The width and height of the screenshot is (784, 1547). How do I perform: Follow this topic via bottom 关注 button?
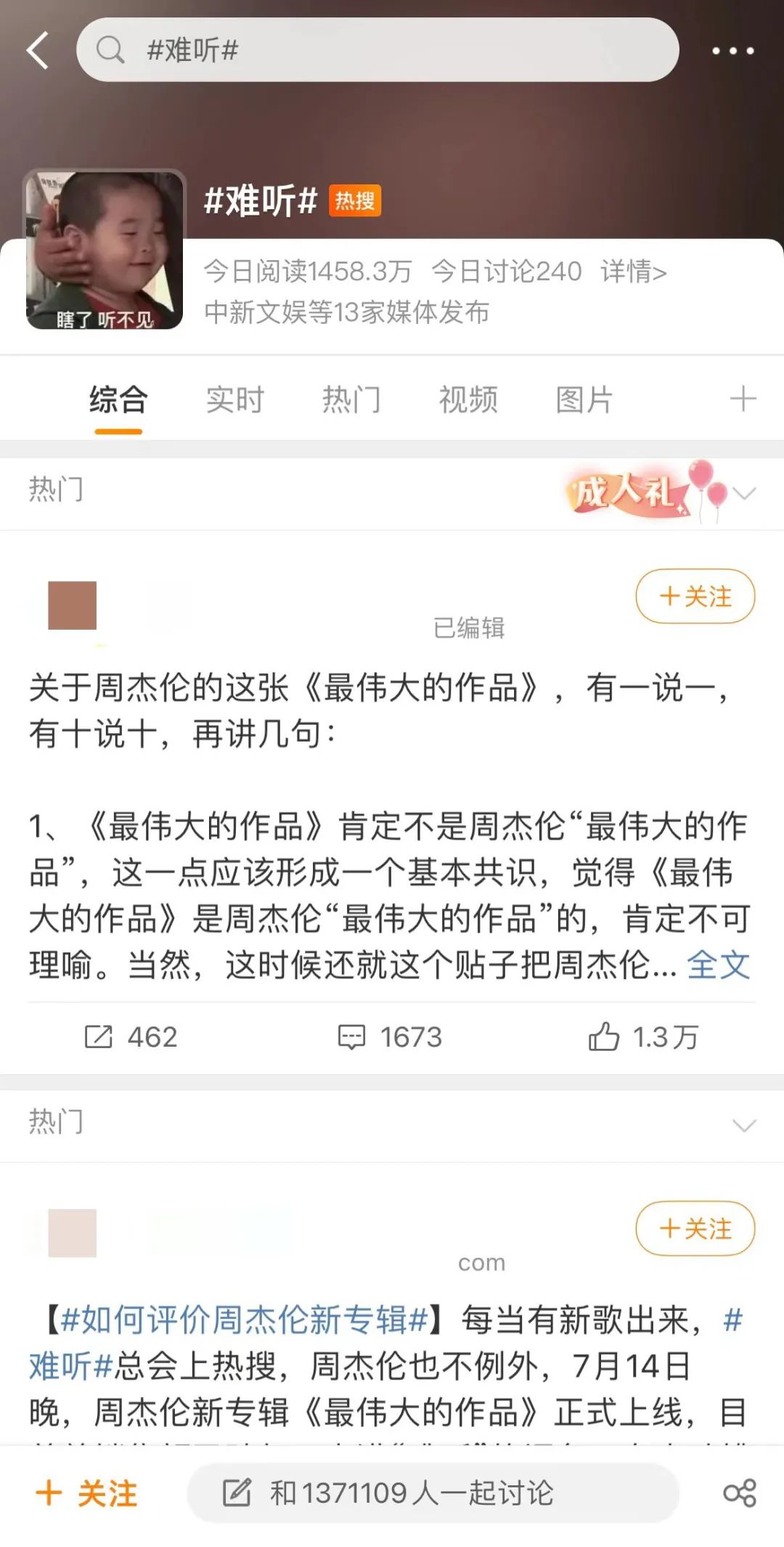(x=87, y=1493)
